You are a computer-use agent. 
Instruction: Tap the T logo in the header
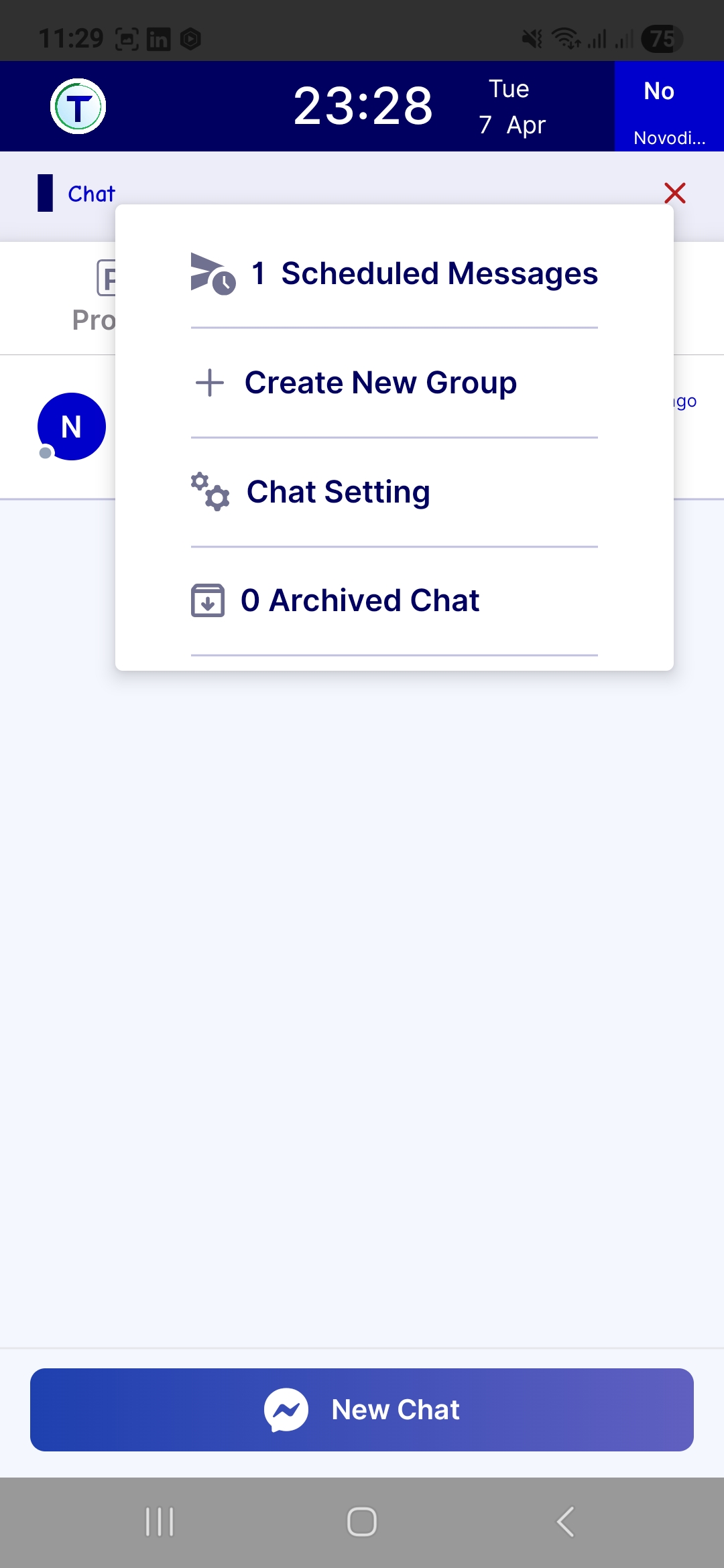tap(78, 107)
